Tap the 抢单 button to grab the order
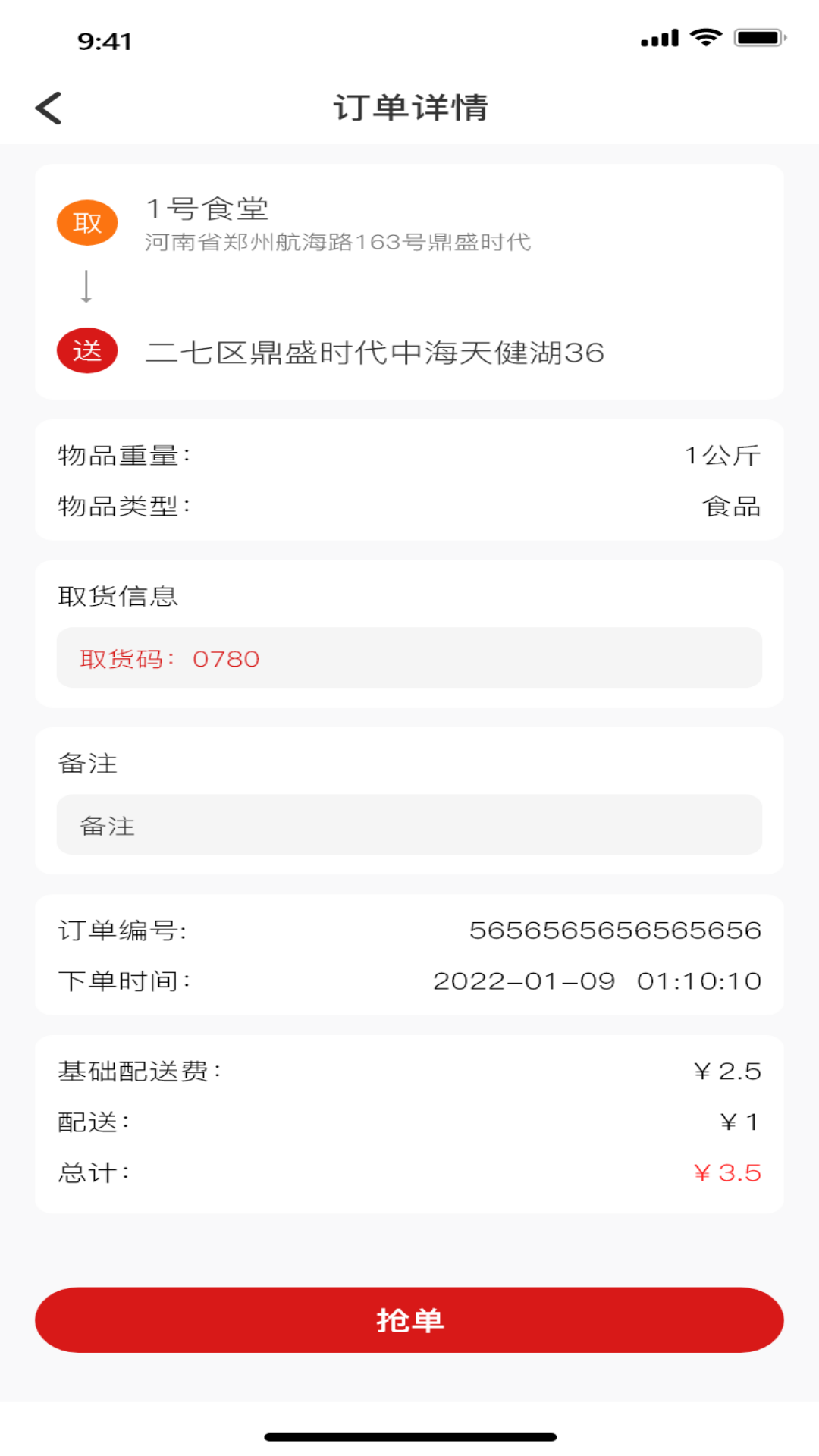 coord(409,1319)
